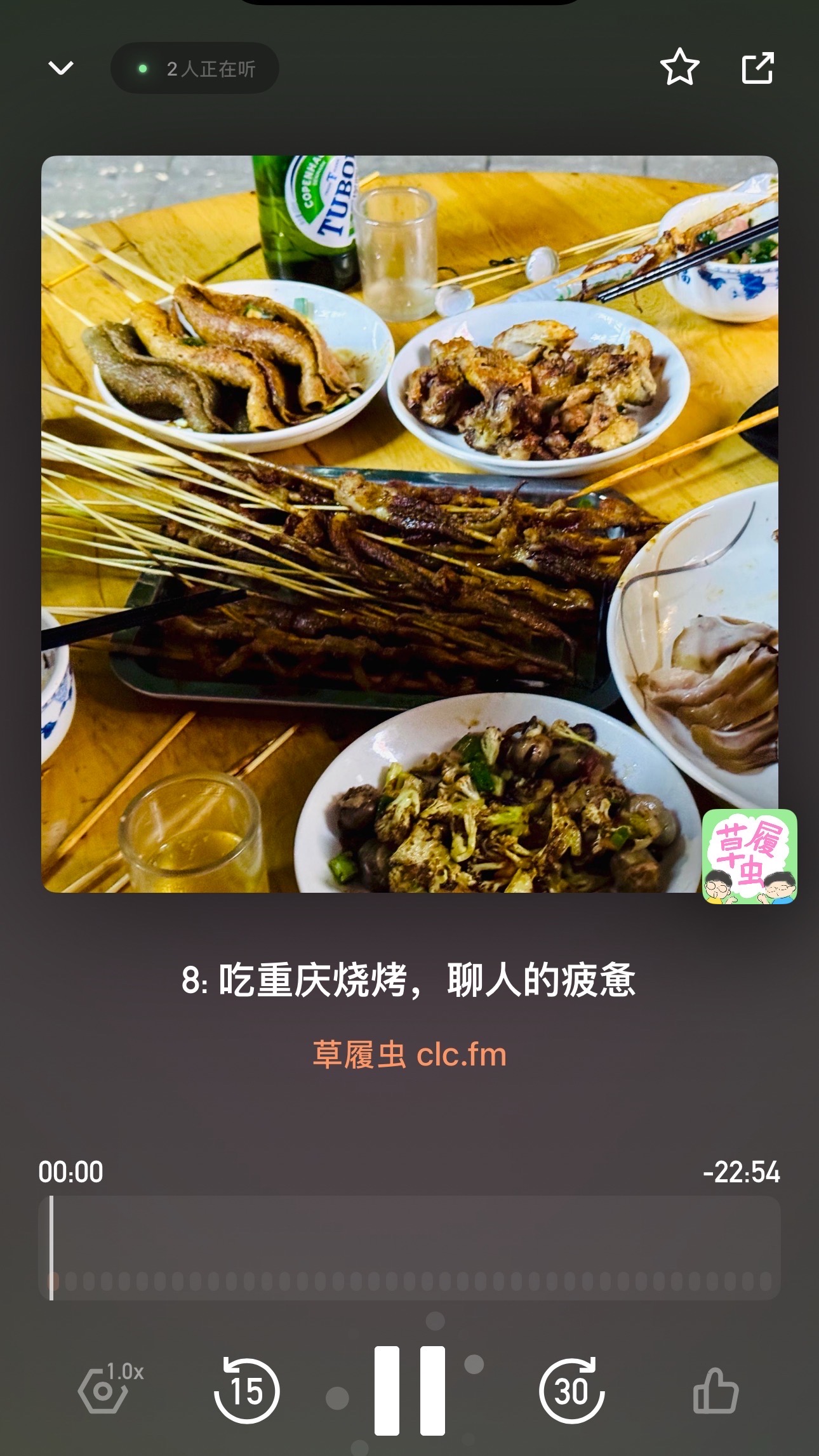
Task: Open the 草履虫 clc.fm podcast page
Action: pyautogui.click(x=409, y=1055)
